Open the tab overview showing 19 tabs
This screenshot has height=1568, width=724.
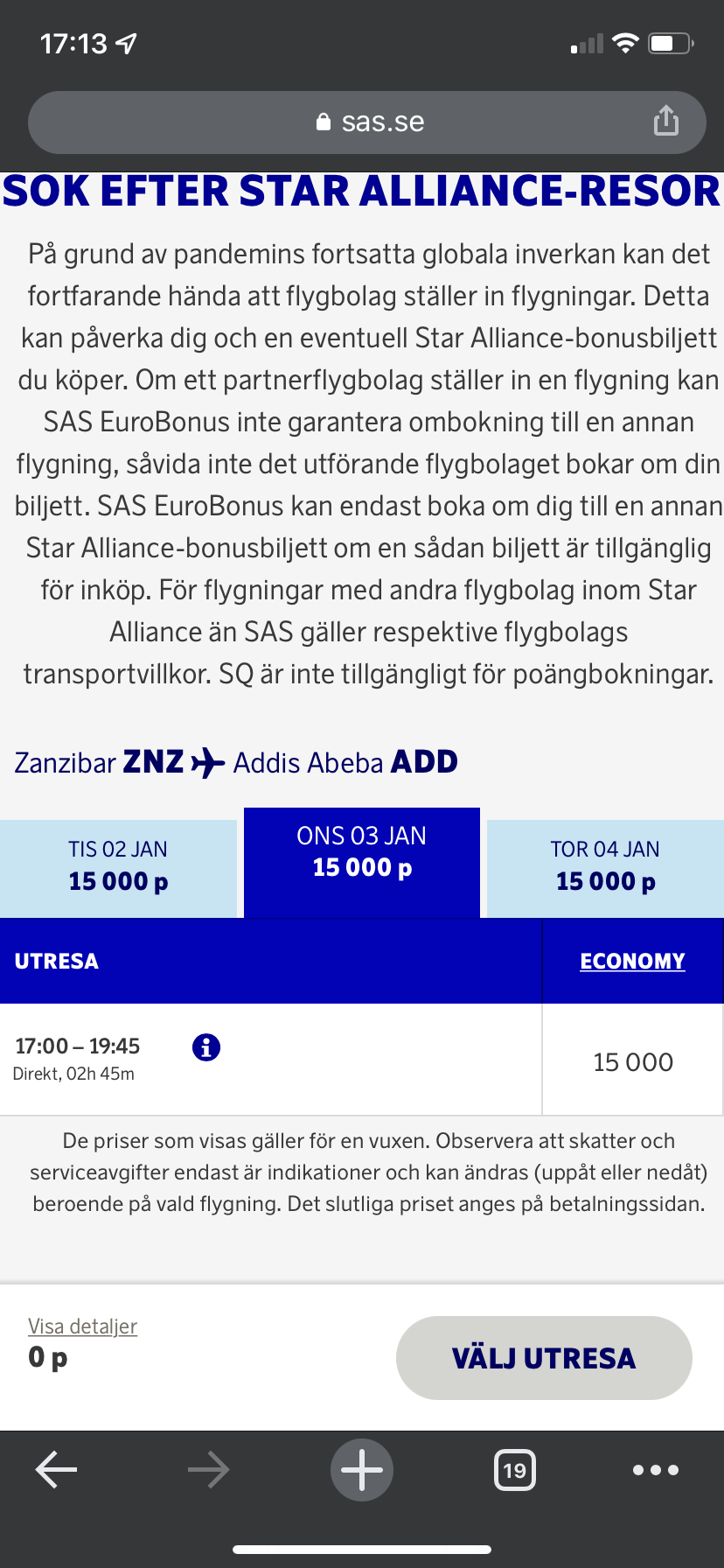coord(514,1469)
